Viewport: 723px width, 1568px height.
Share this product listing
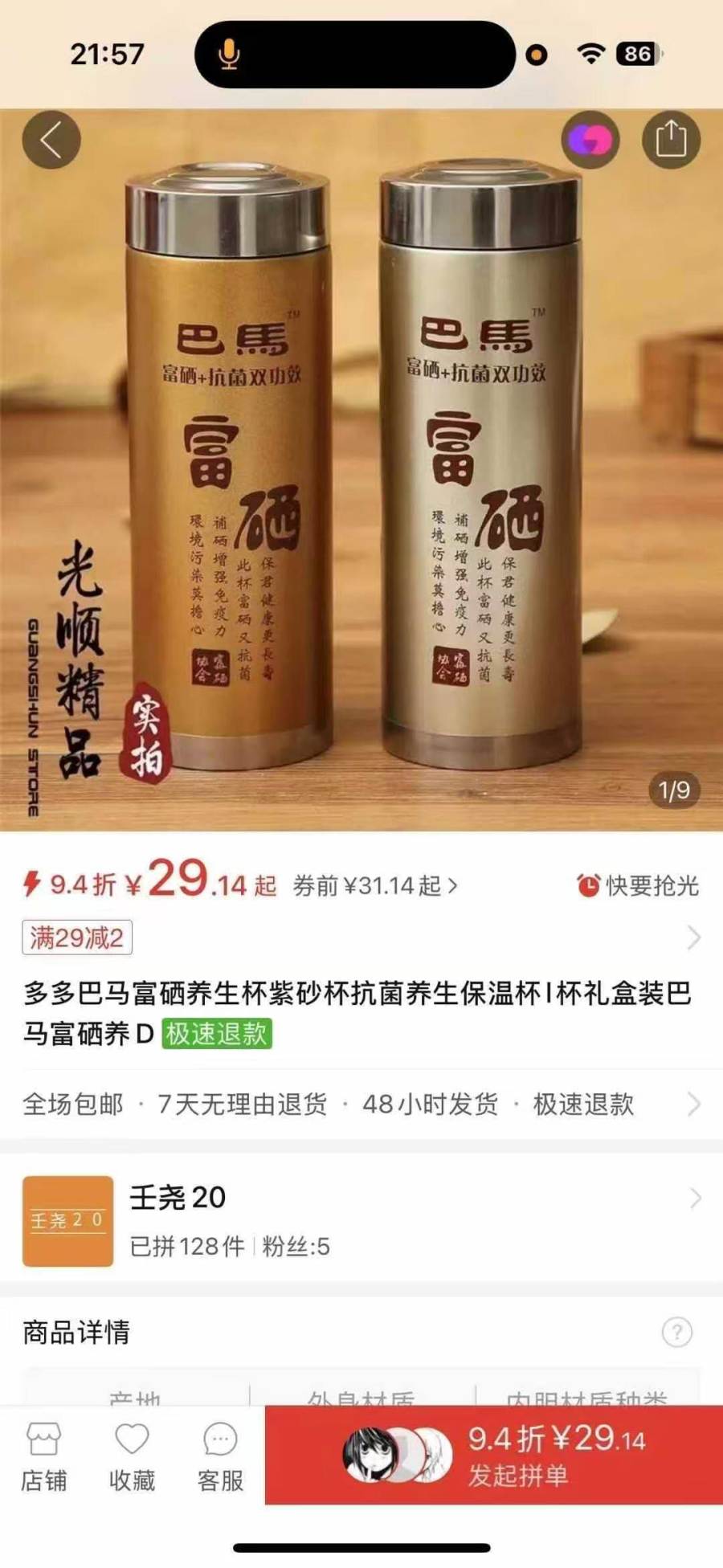tap(671, 140)
